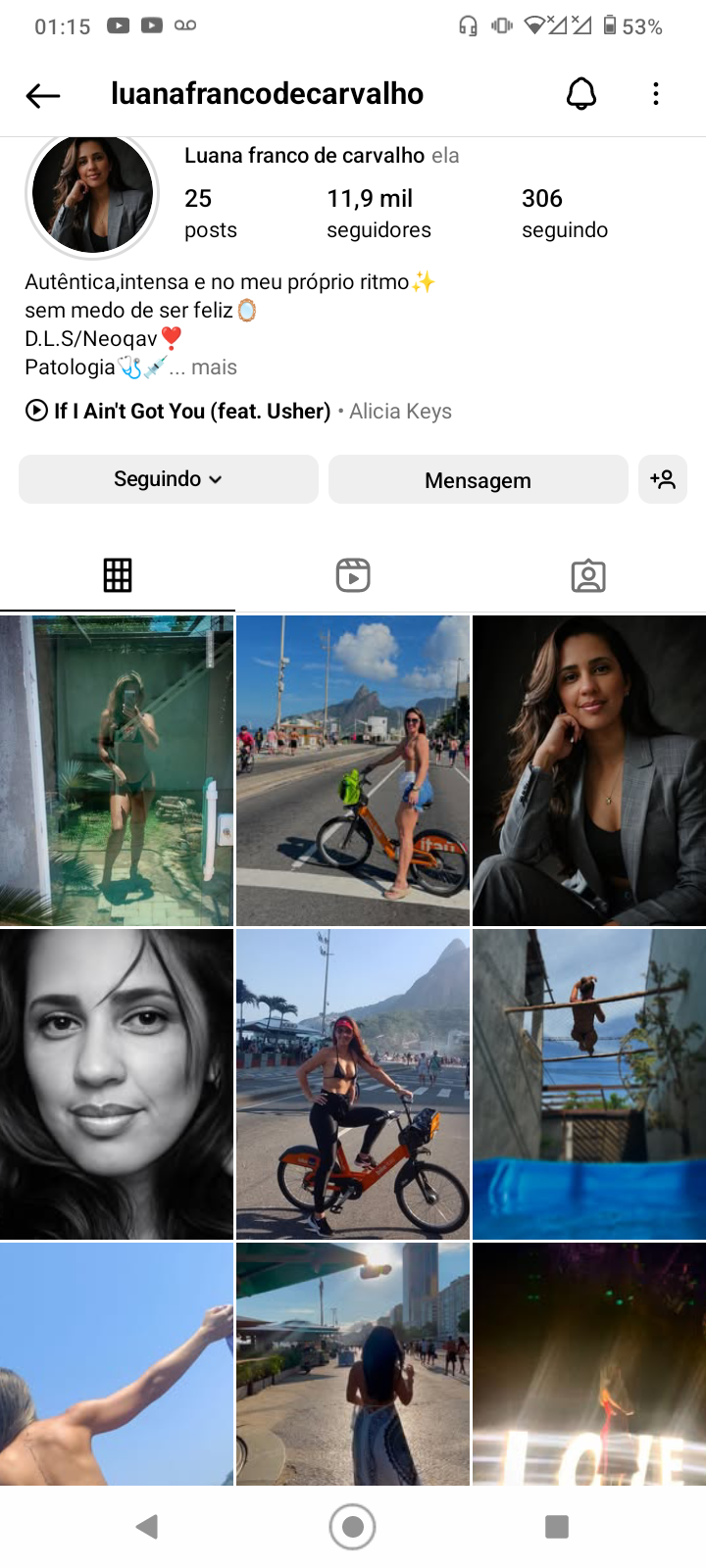Open the Seguindo dropdown button
The width and height of the screenshot is (706, 1568).
(169, 479)
